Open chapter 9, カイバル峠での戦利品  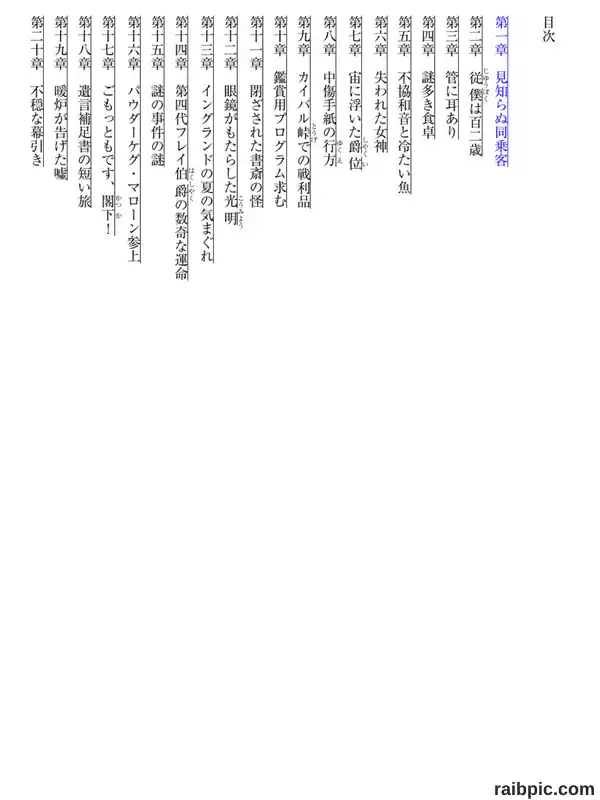coord(304,112)
